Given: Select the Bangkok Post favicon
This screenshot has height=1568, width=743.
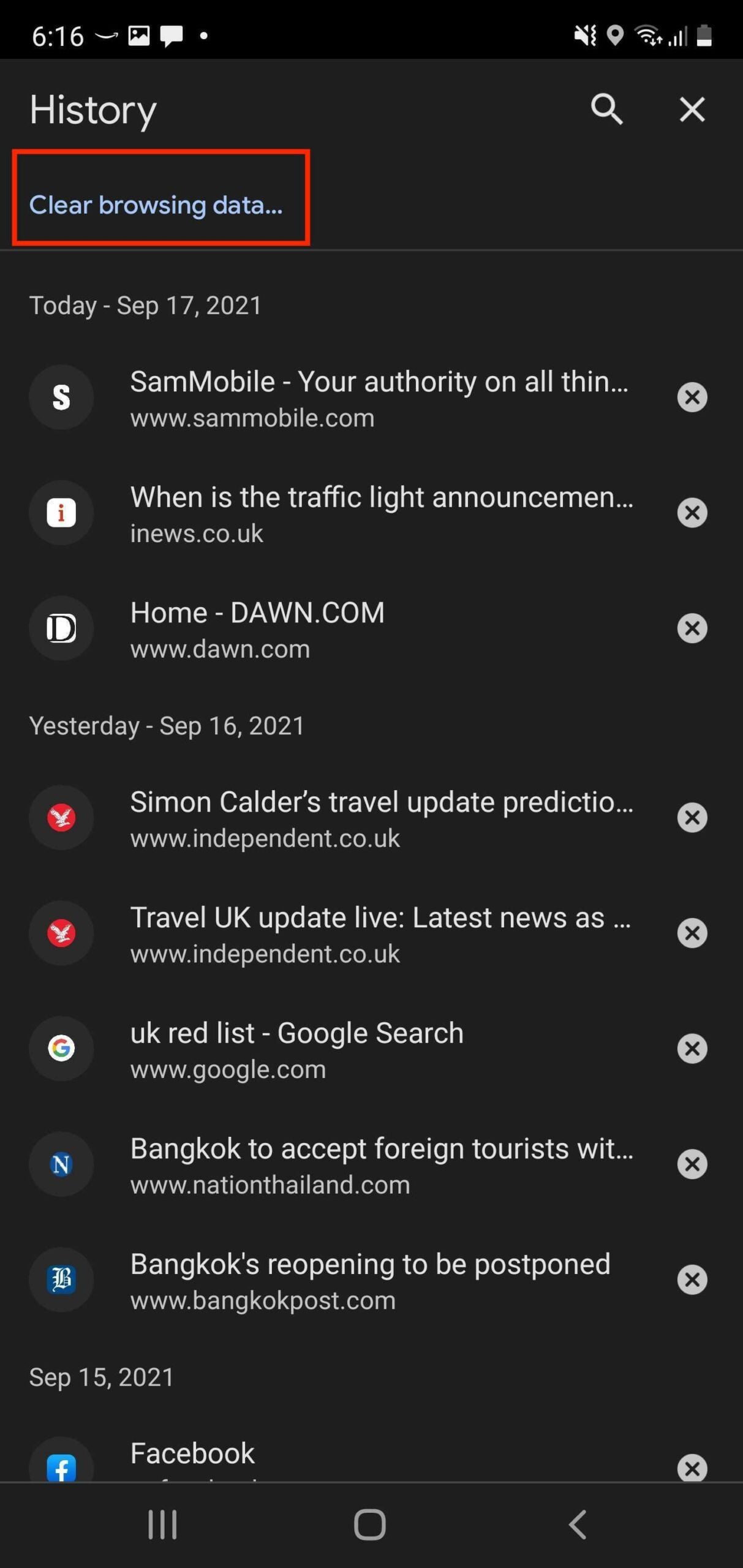Looking at the screenshot, I should 61,1280.
